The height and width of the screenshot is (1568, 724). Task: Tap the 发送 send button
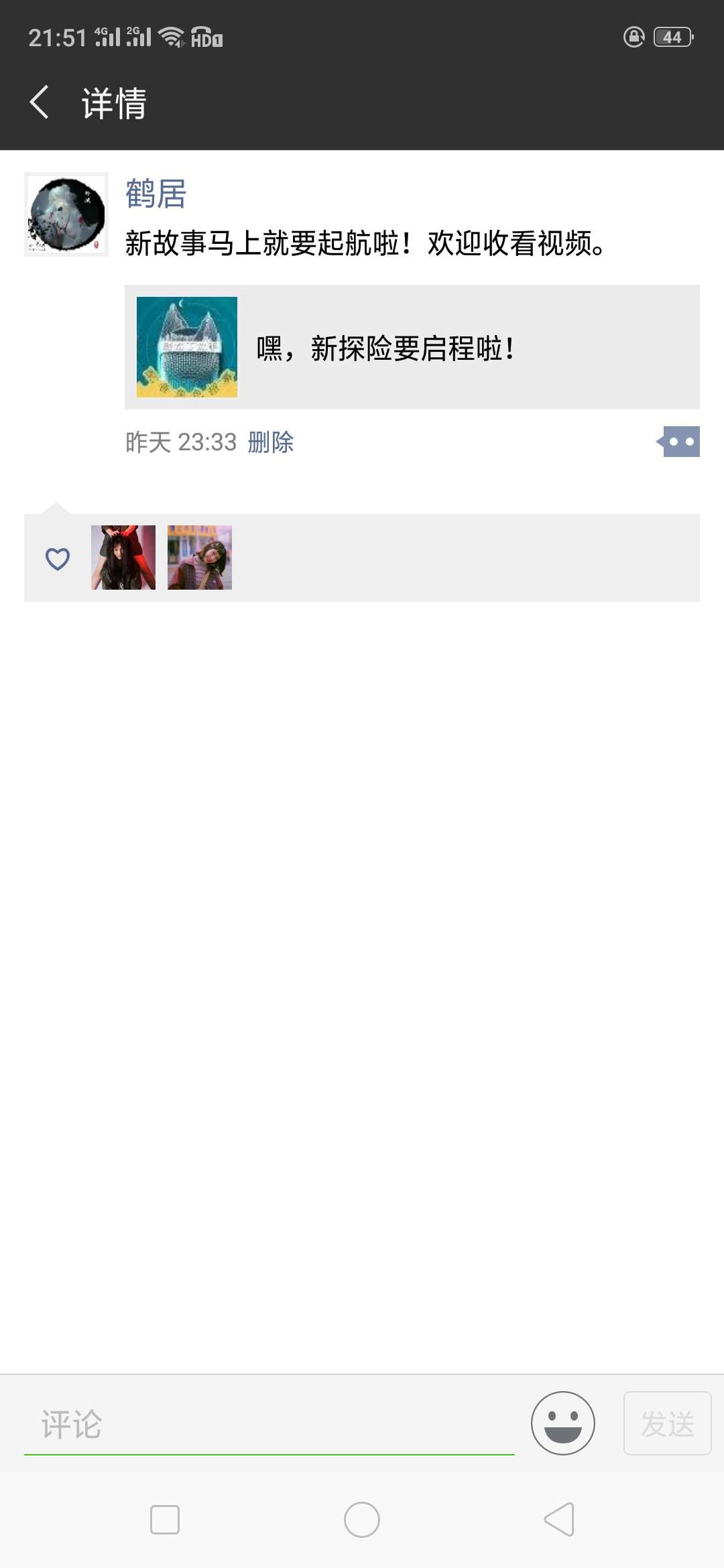(667, 1423)
